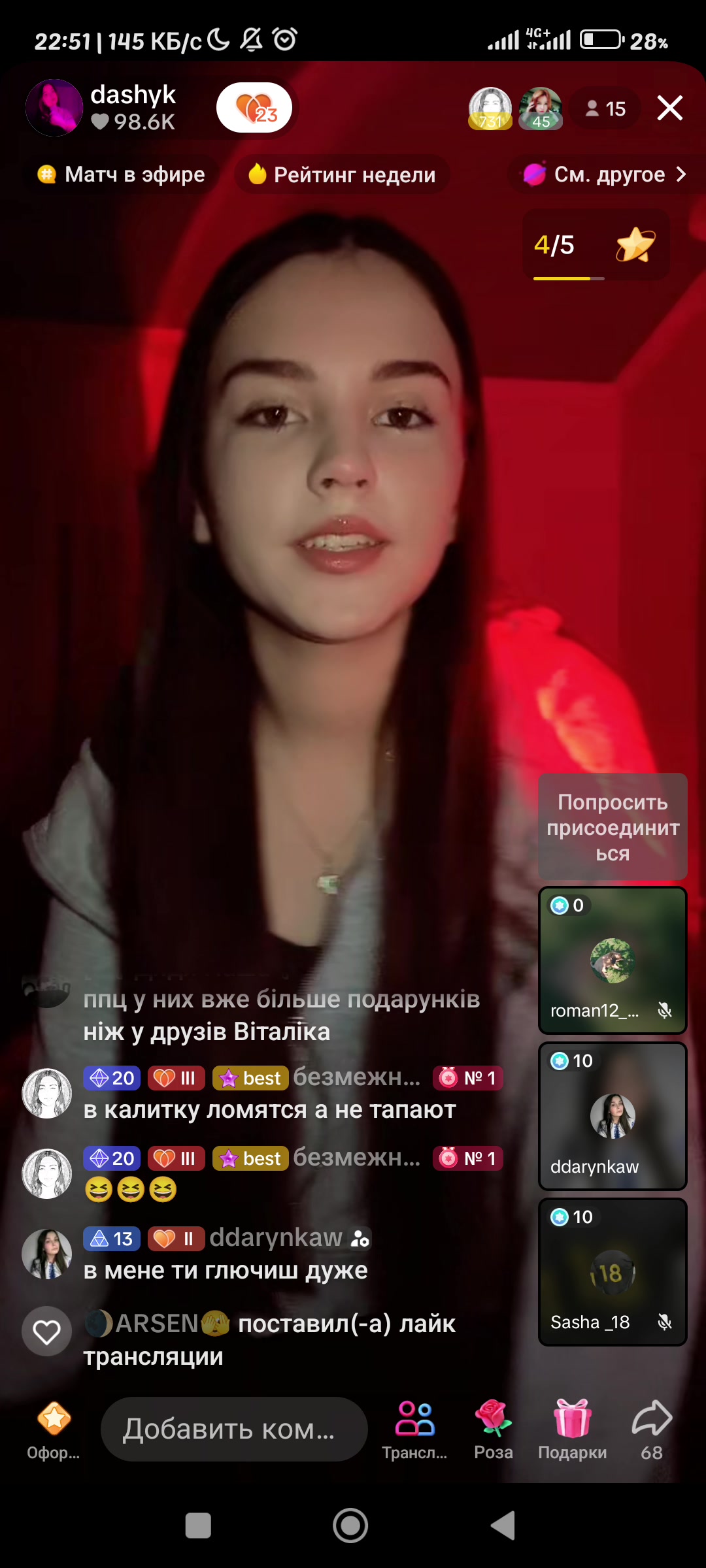This screenshot has height=1568, width=706.
Task: Tap Попросить присоединиться
Action: click(x=613, y=827)
